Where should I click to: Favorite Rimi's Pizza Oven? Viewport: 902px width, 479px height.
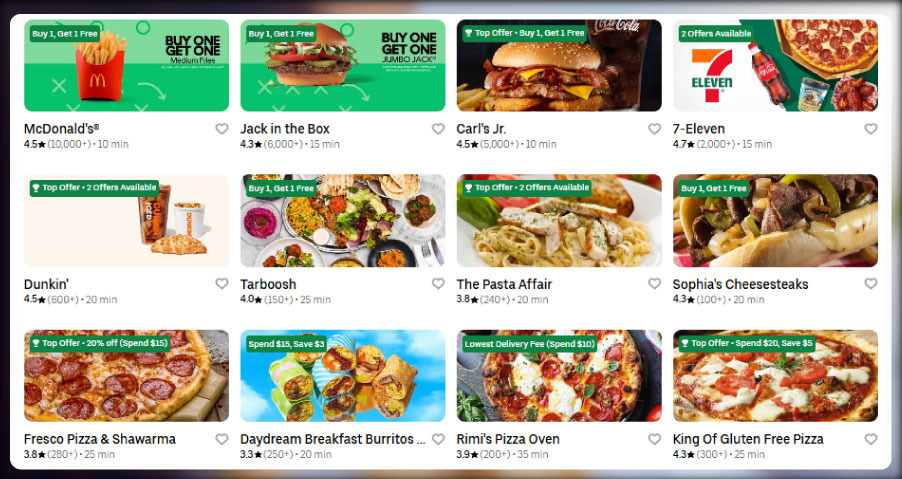click(654, 439)
